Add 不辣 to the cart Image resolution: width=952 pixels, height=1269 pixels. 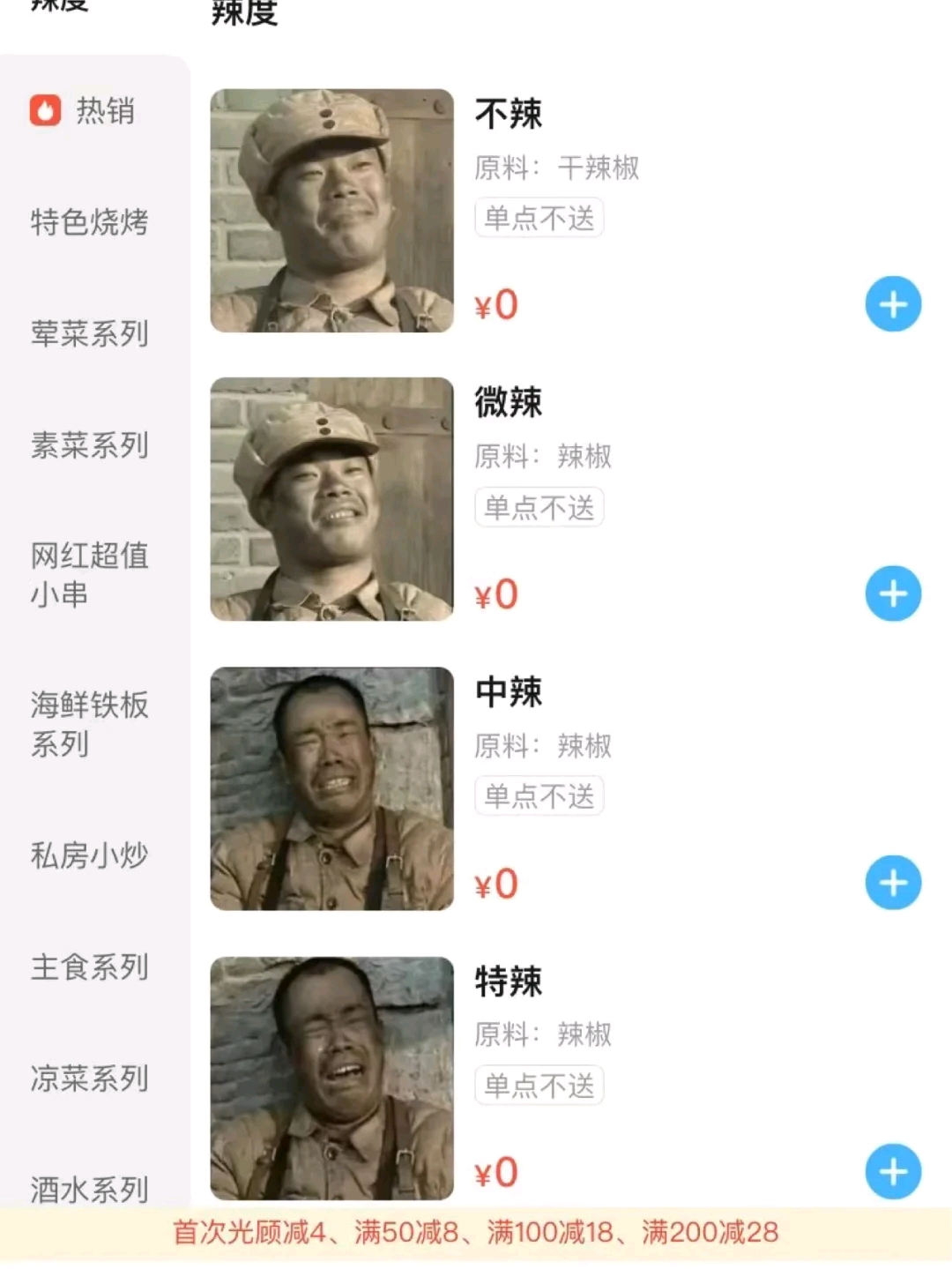coord(893,304)
